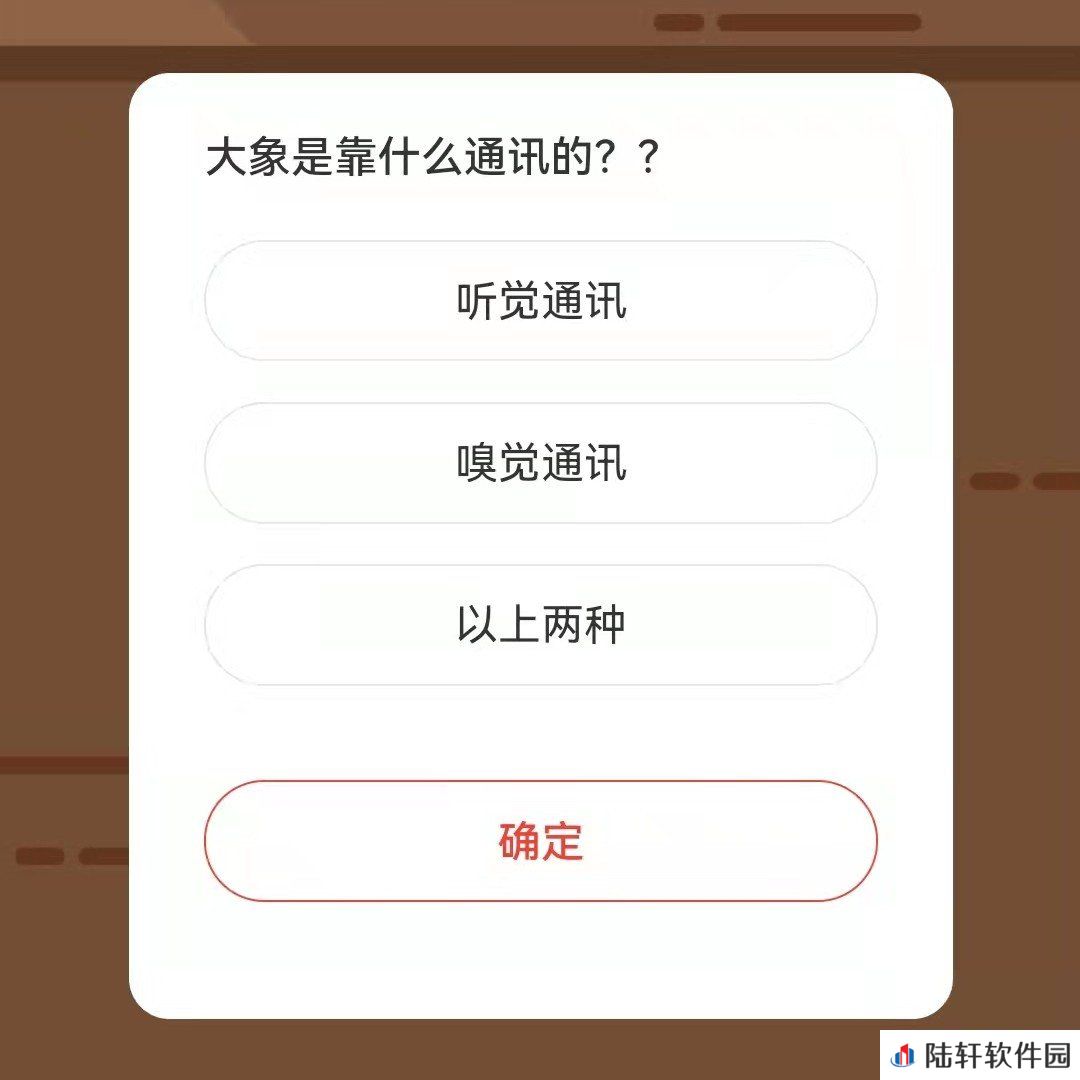Choose the 嗅觉通讯 answer option
The height and width of the screenshot is (1080, 1080).
[x=540, y=463]
